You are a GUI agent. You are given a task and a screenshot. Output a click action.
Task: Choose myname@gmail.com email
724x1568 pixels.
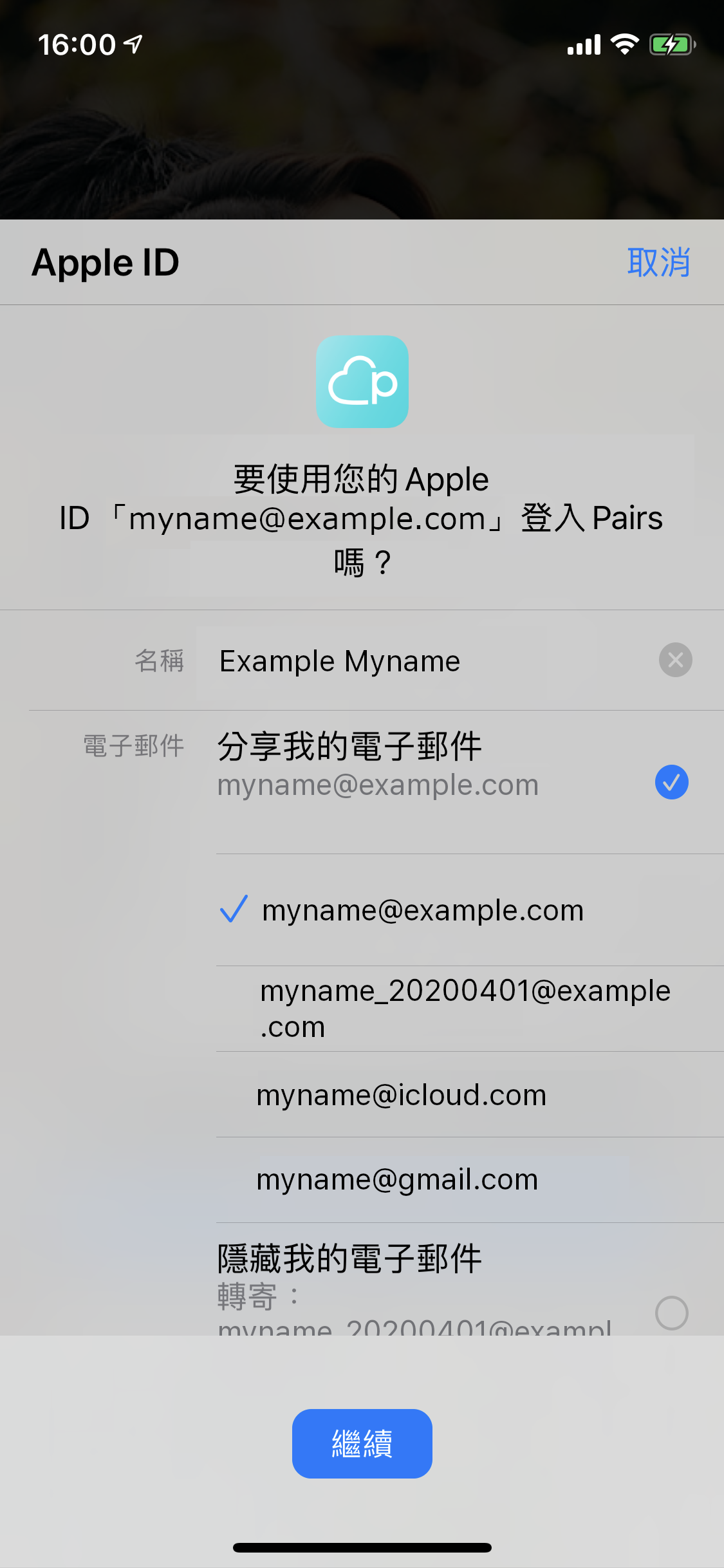pos(397,1180)
